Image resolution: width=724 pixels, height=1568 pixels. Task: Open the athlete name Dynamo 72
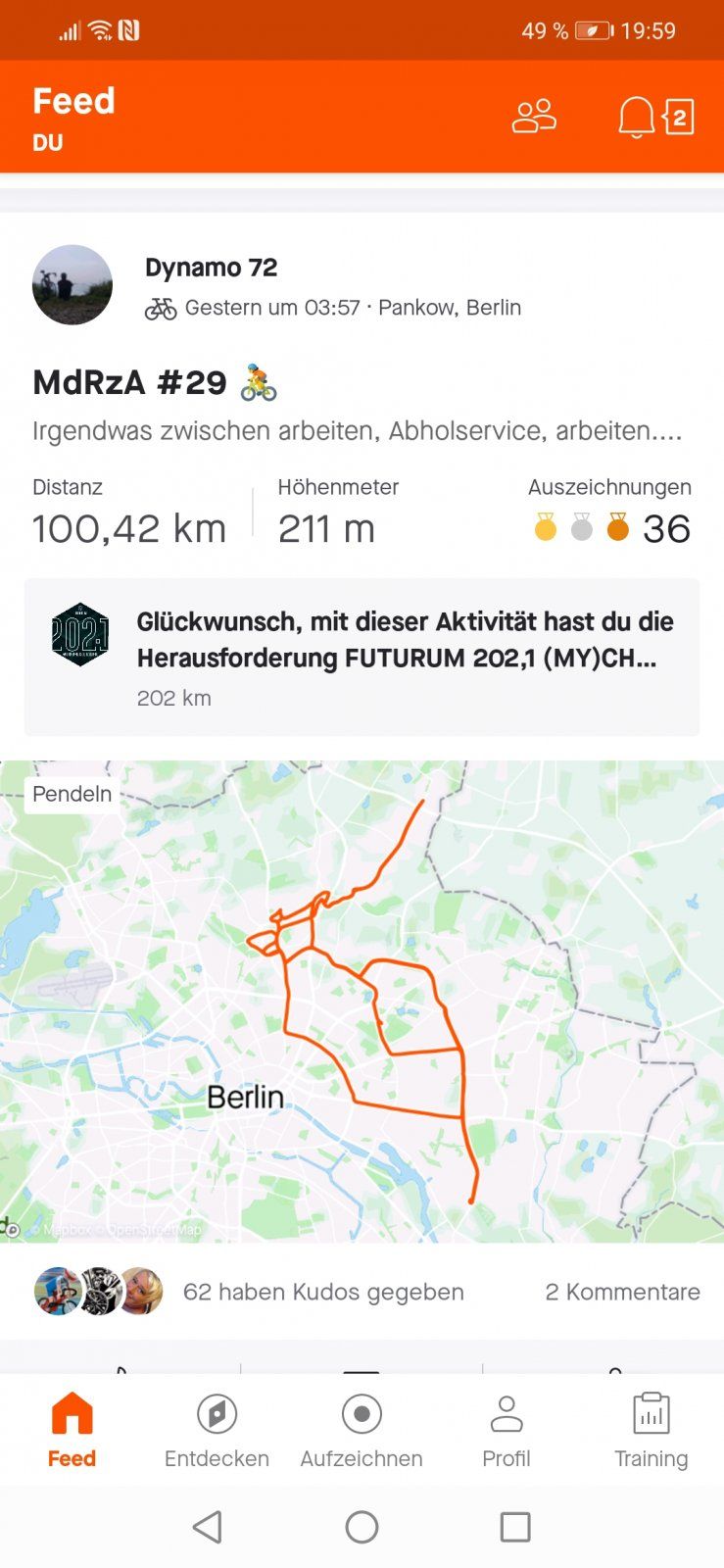211,268
